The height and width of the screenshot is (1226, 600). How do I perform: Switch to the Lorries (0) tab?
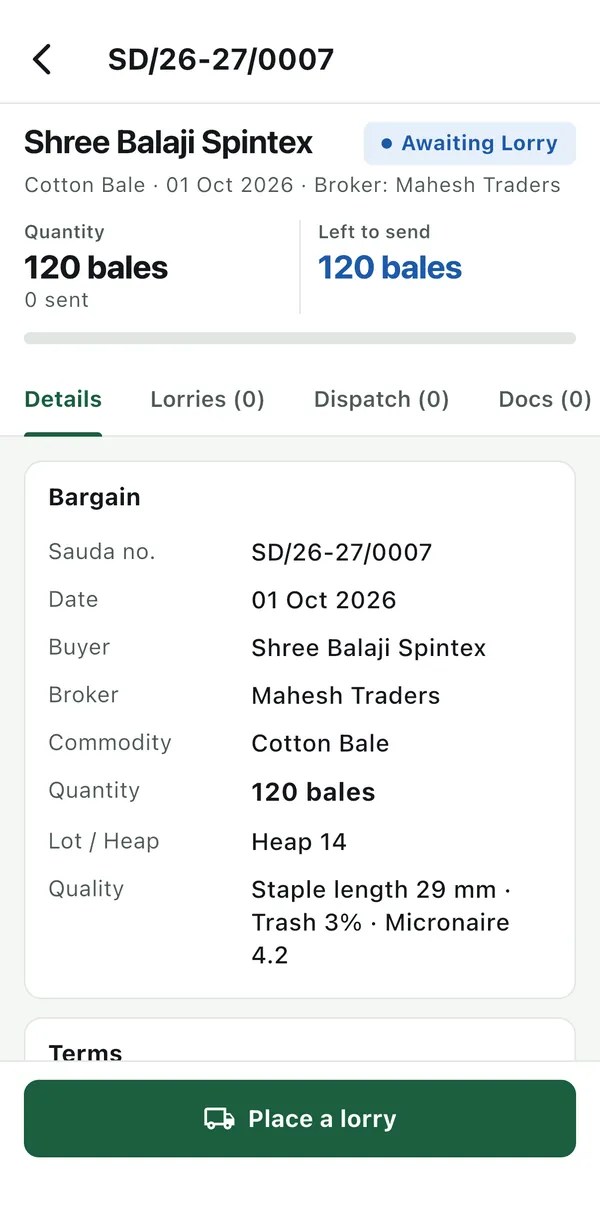pos(207,400)
